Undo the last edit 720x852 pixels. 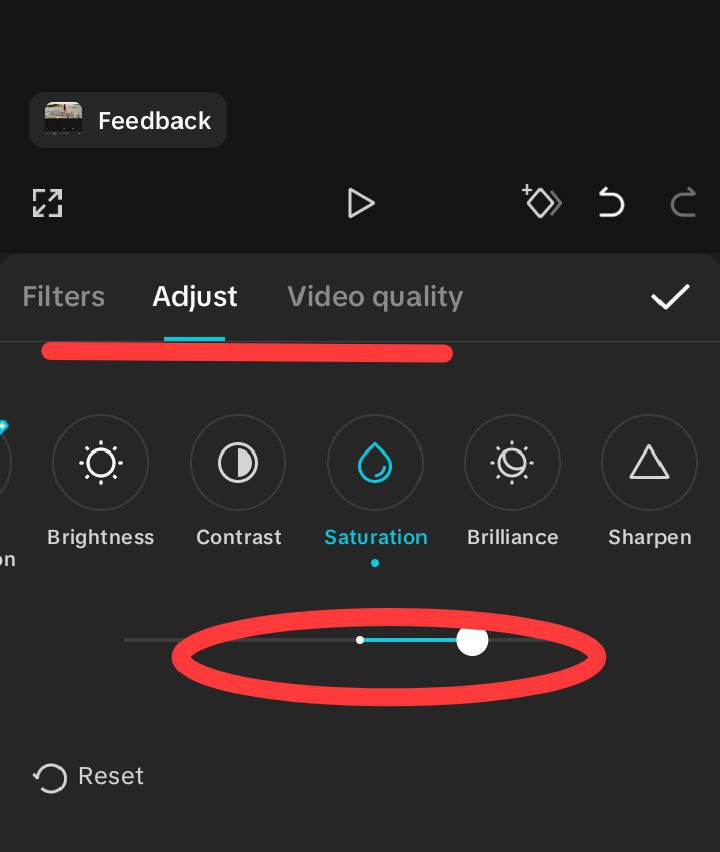tap(611, 202)
